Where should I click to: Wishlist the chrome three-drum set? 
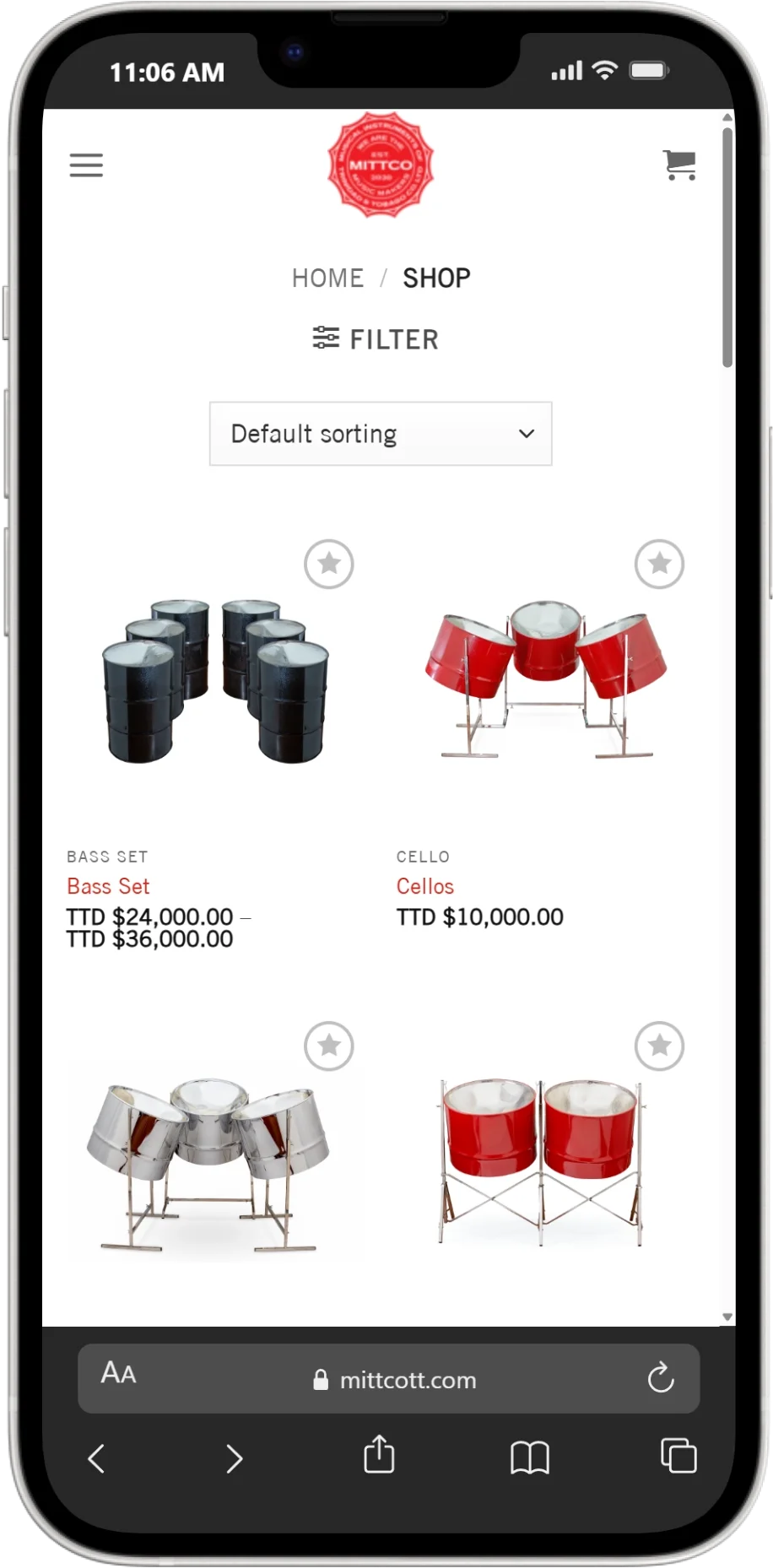click(328, 1046)
